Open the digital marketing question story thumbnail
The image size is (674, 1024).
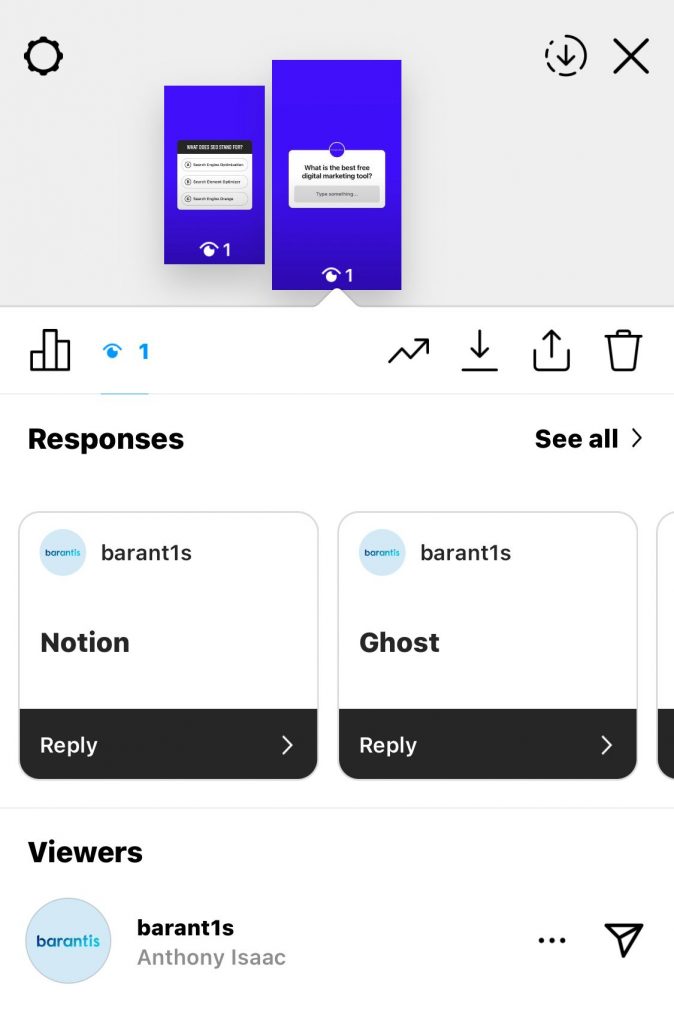pyautogui.click(x=336, y=175)
